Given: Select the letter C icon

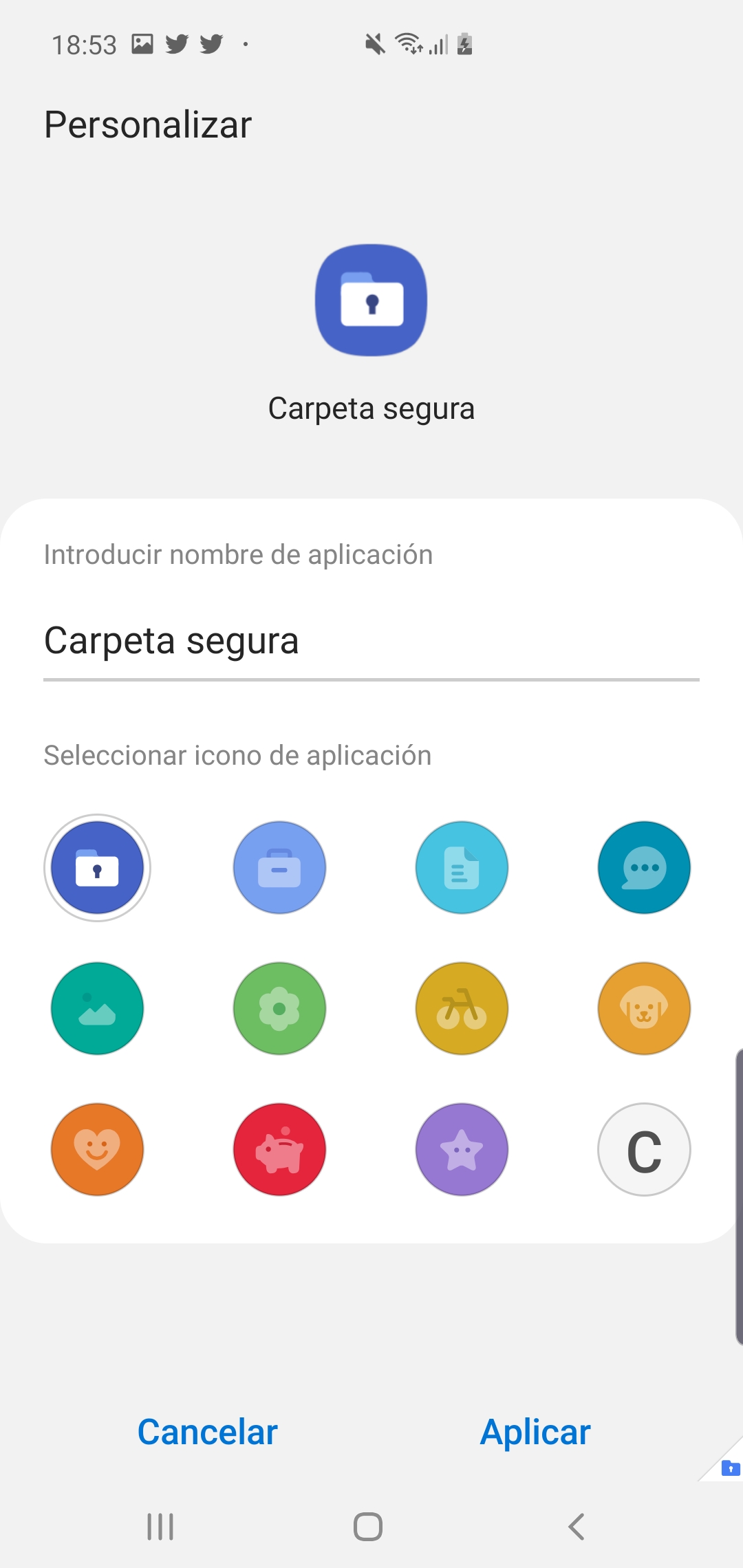Looking at the screenshot, I should click(644, 1149).
